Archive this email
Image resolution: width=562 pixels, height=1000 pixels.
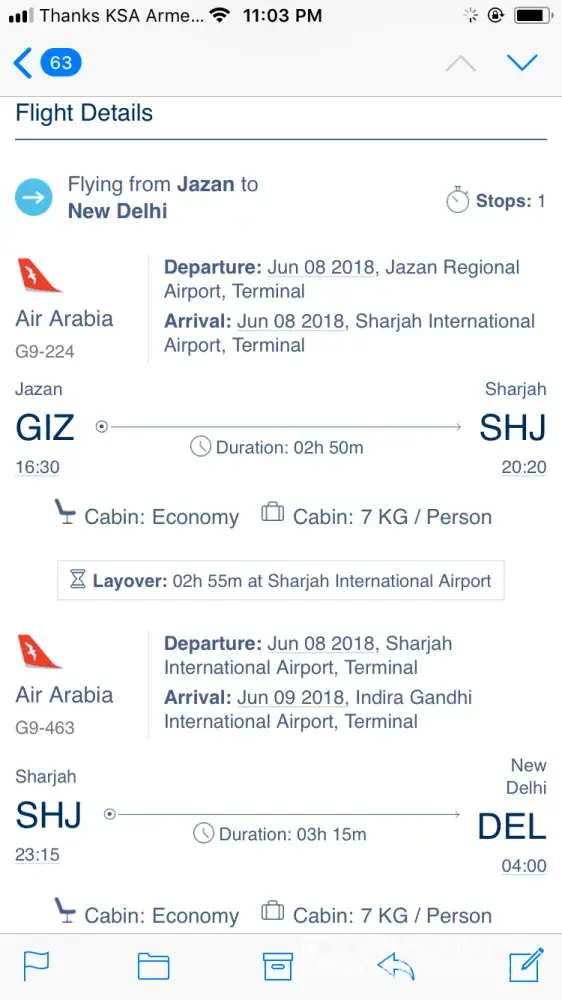(x=278, y=966)
